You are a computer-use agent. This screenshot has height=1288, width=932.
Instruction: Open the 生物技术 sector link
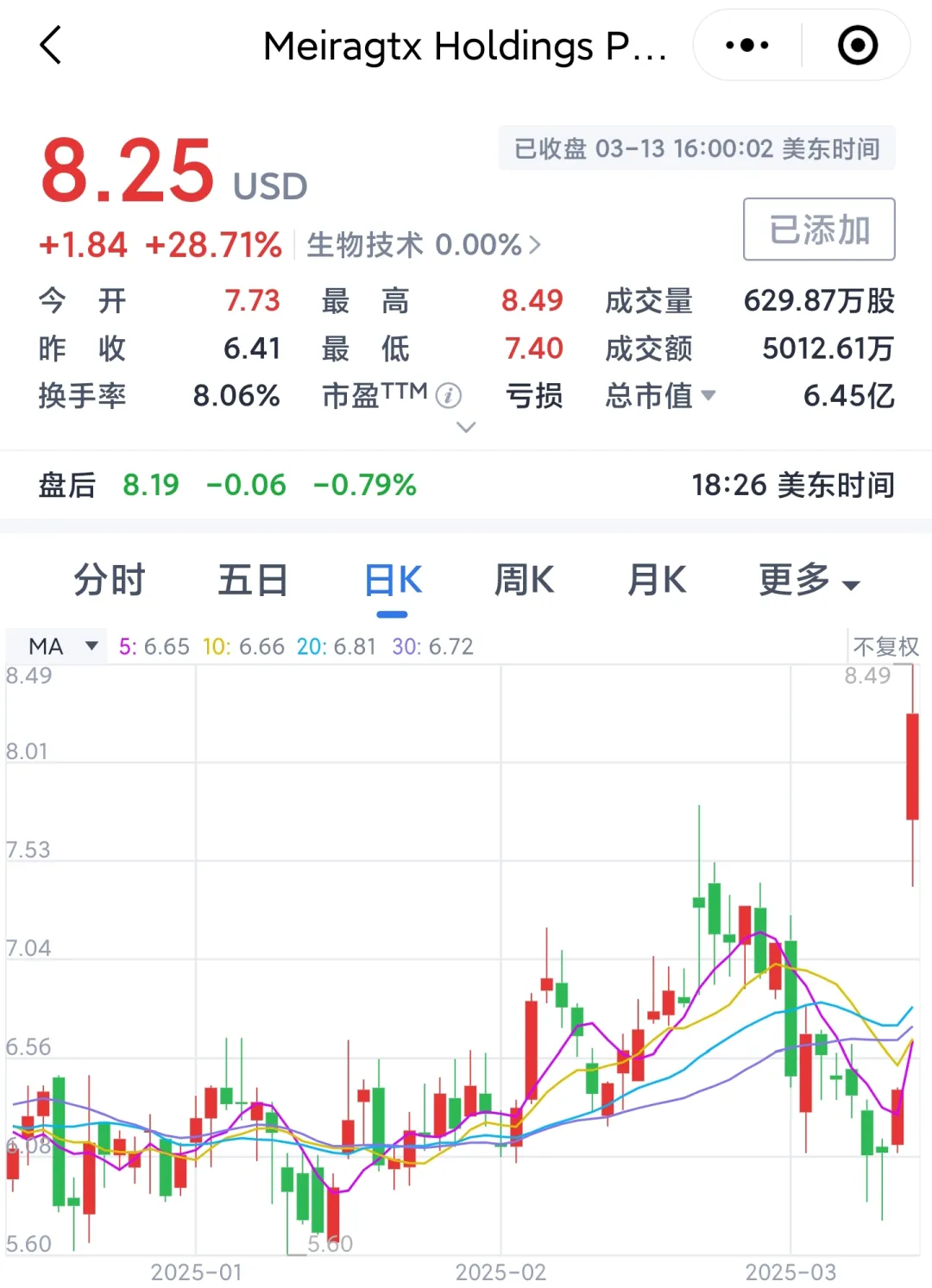pyautogui.click(x=423, y=245)
